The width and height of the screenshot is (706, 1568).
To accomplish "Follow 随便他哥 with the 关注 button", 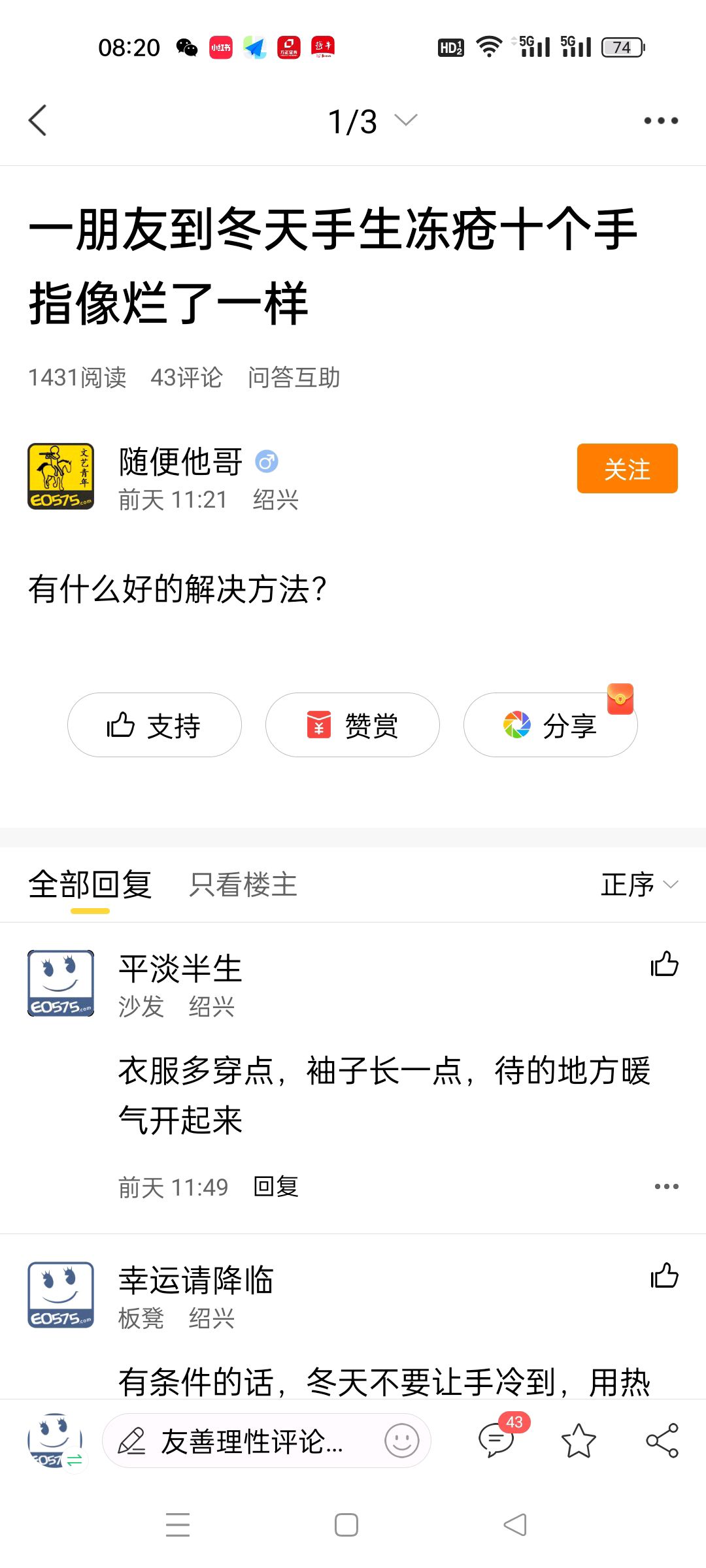I will coord(627,468).
